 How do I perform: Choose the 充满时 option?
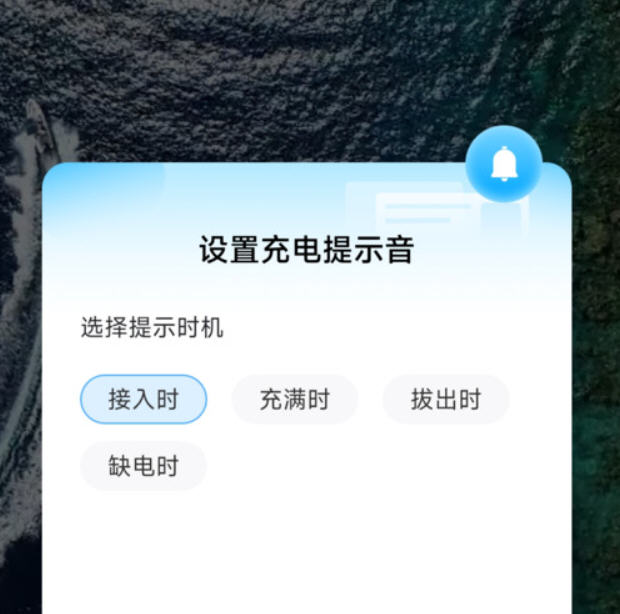(x=294, y=400)
